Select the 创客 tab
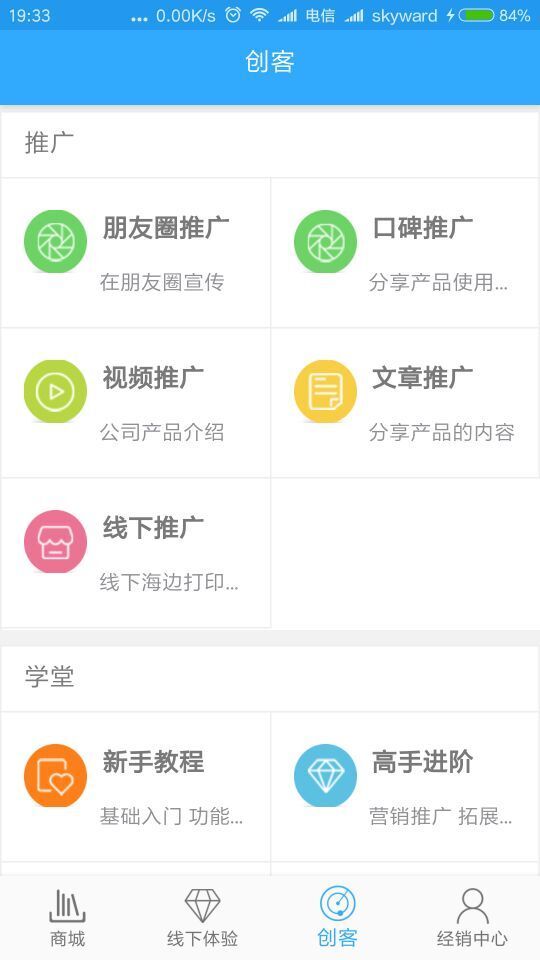Viewport: 540px width, 960px height. pos(337,918)
